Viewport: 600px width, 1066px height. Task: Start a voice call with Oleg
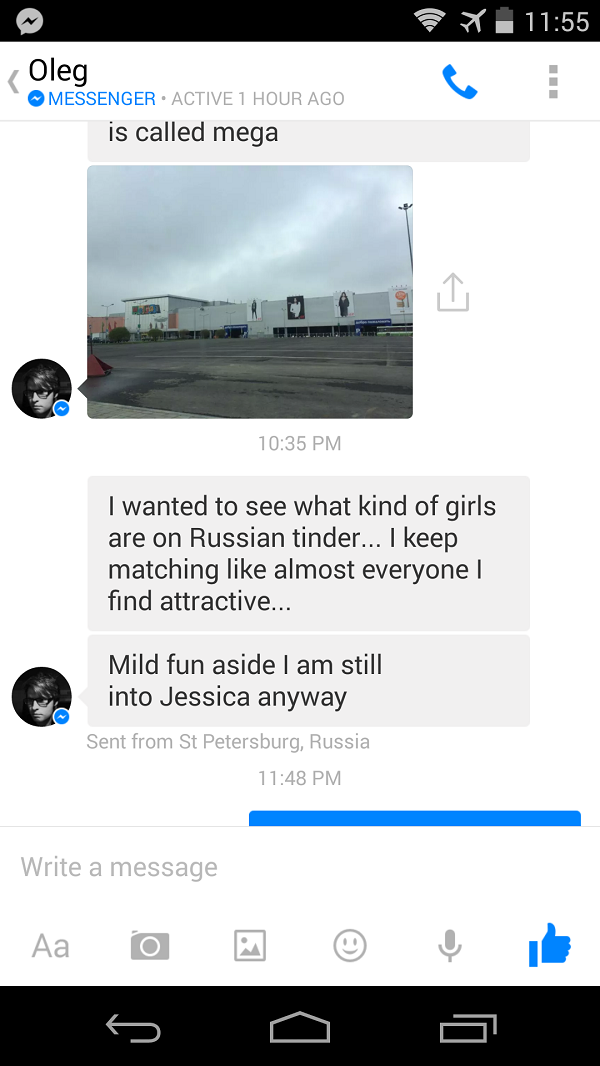point(459,82)
